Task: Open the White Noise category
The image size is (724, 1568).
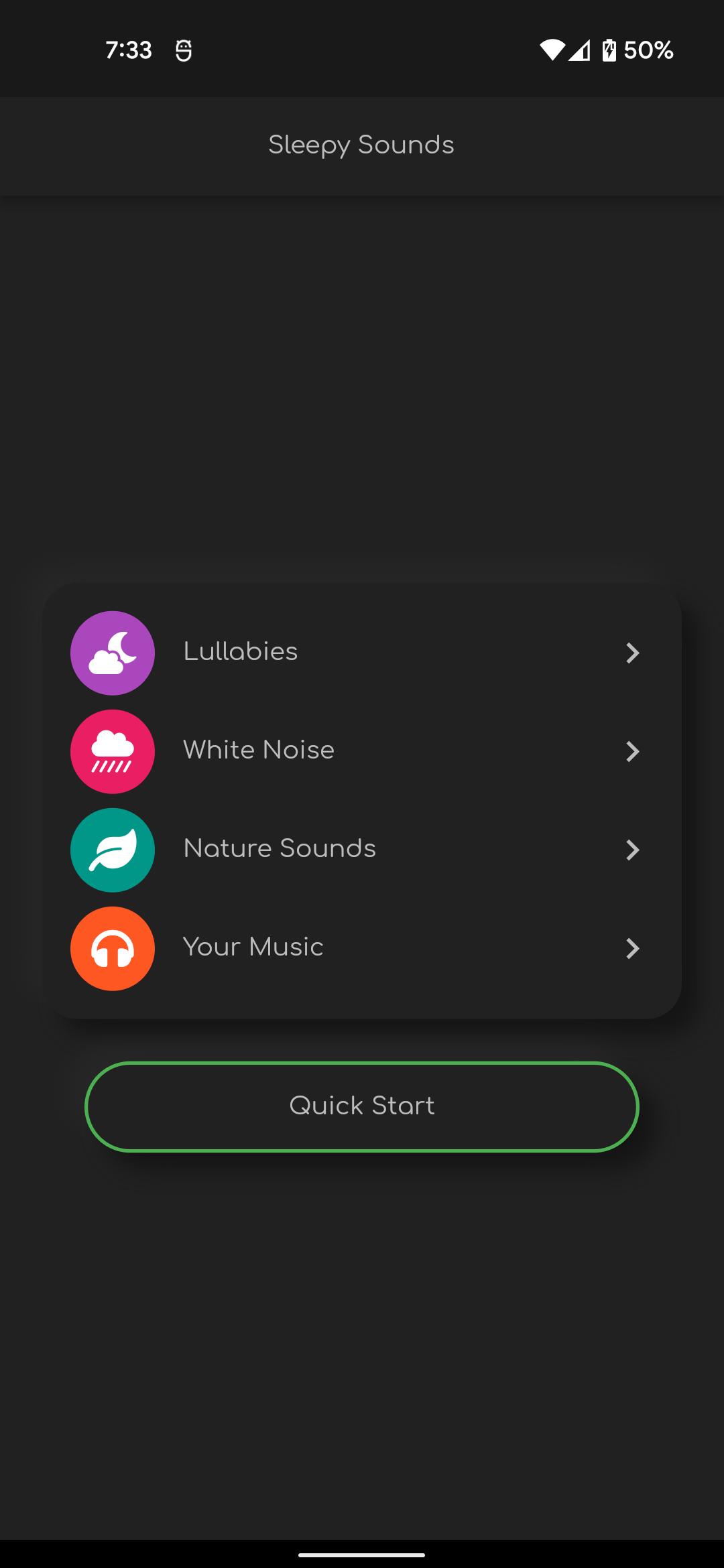Action: click(x=361, y=750)
